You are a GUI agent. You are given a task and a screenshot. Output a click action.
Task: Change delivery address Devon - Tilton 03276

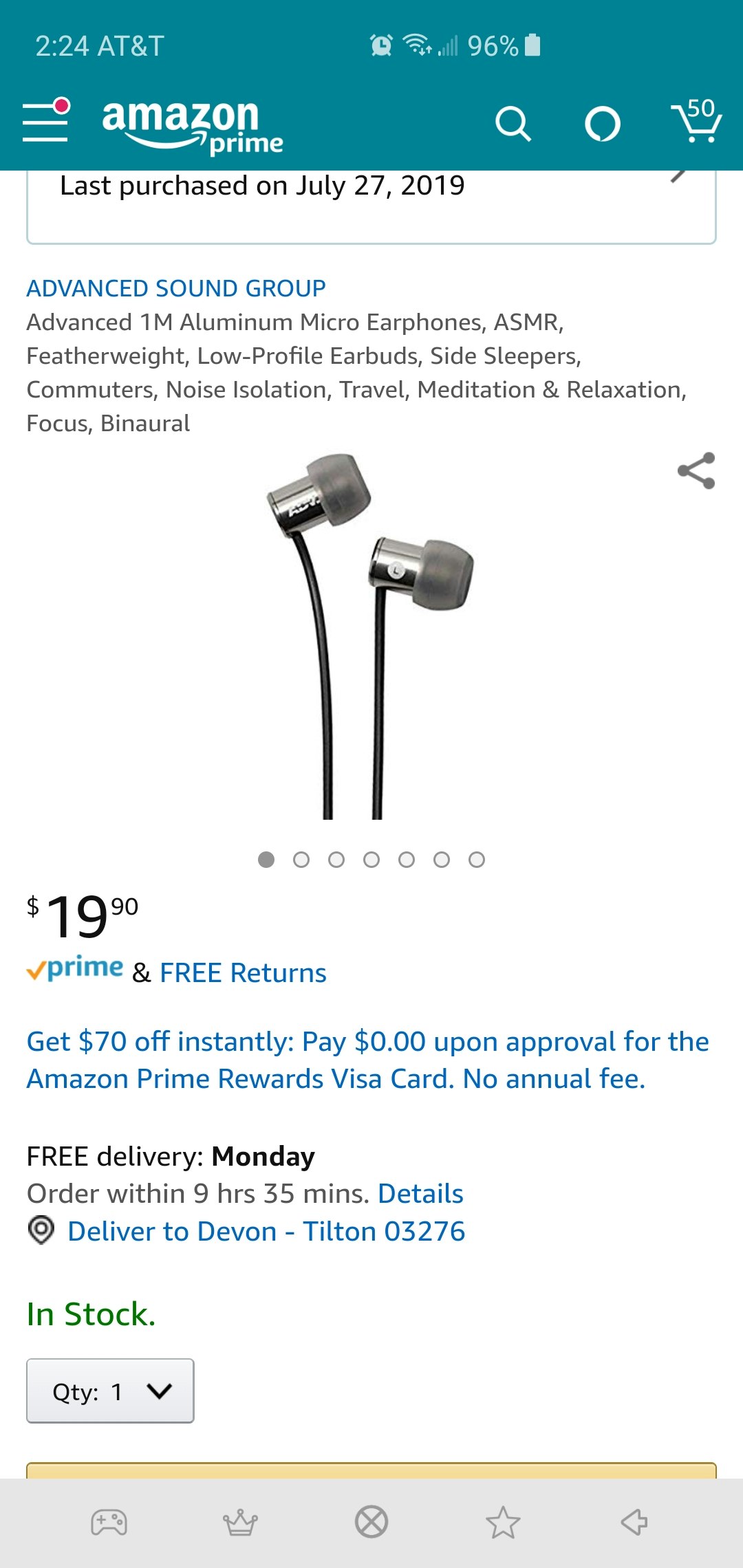266,1231
